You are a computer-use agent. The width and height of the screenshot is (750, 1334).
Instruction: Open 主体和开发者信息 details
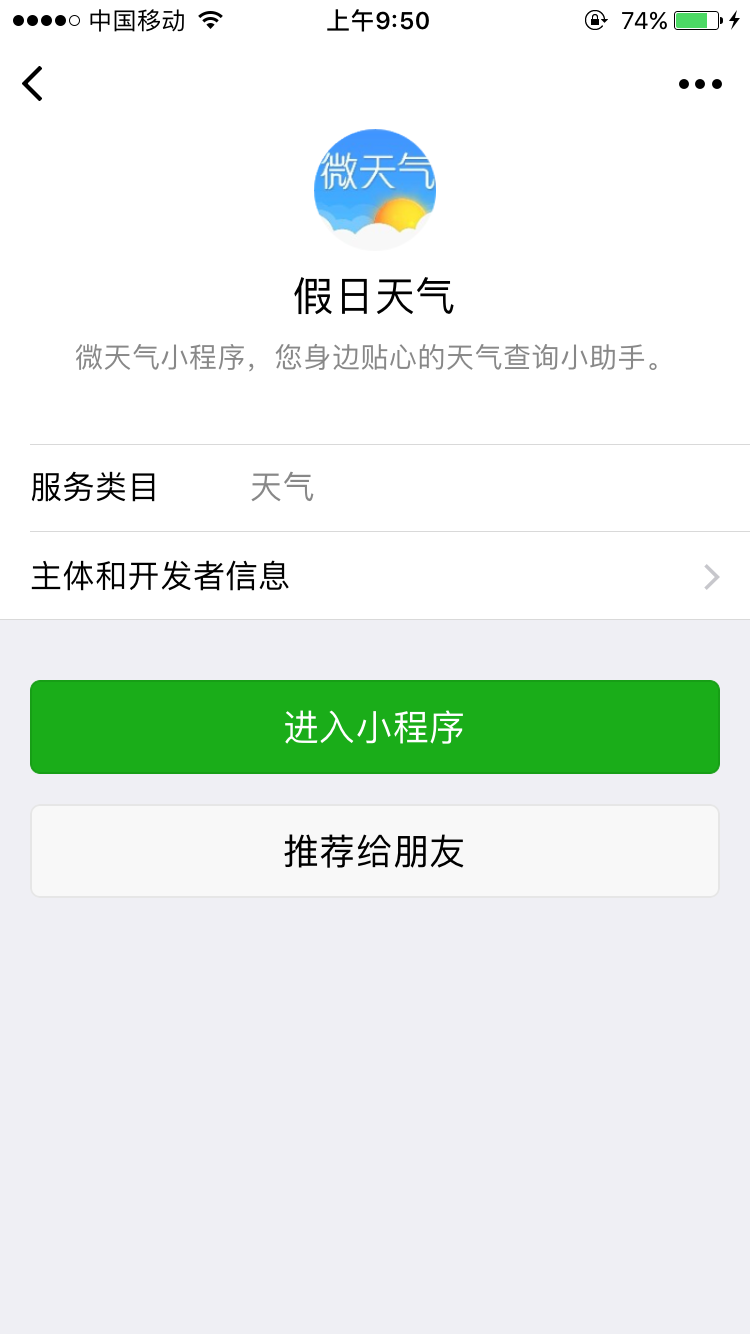coord(375,576)
